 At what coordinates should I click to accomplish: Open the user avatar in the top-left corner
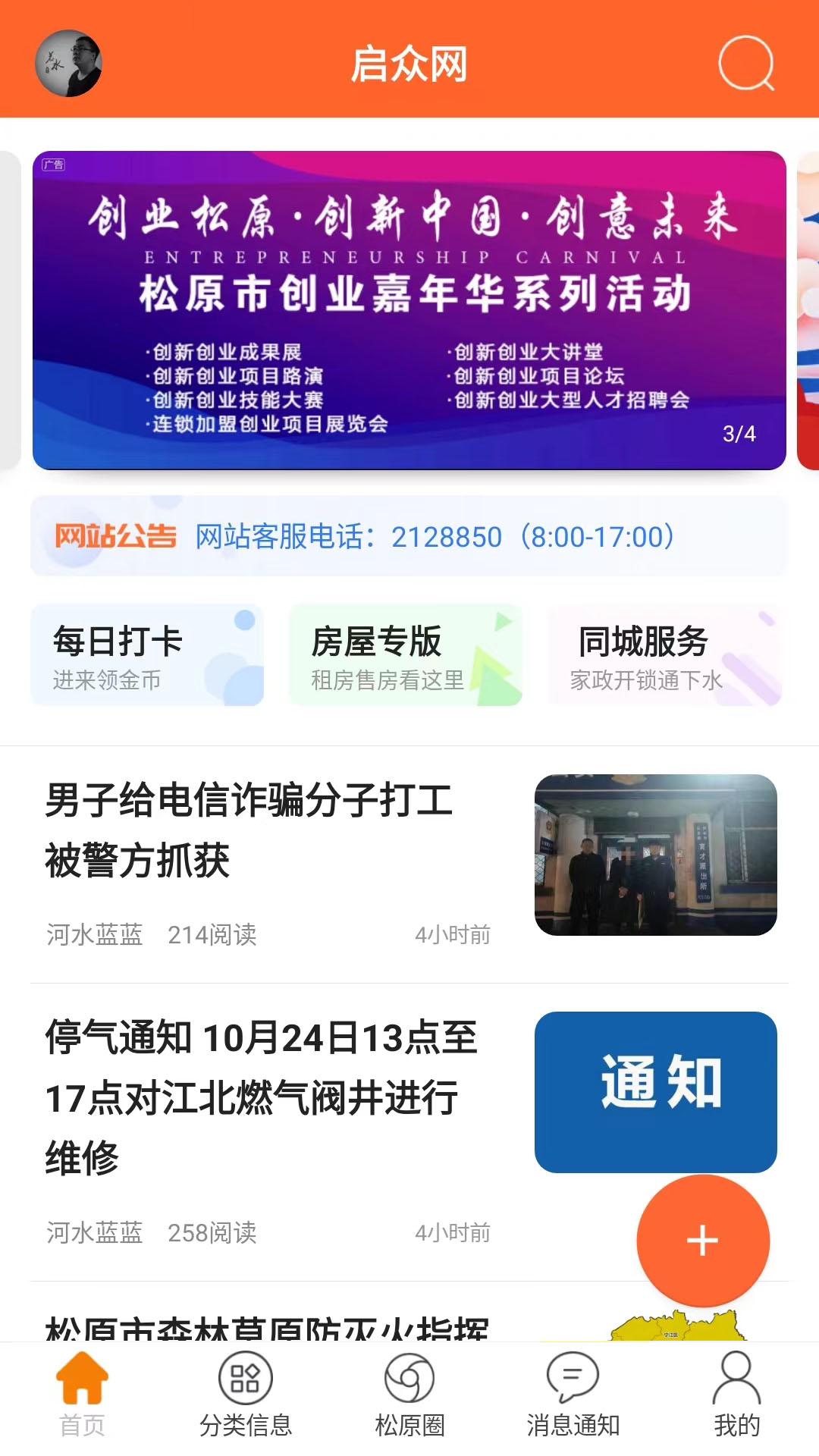tap(72, 67)
